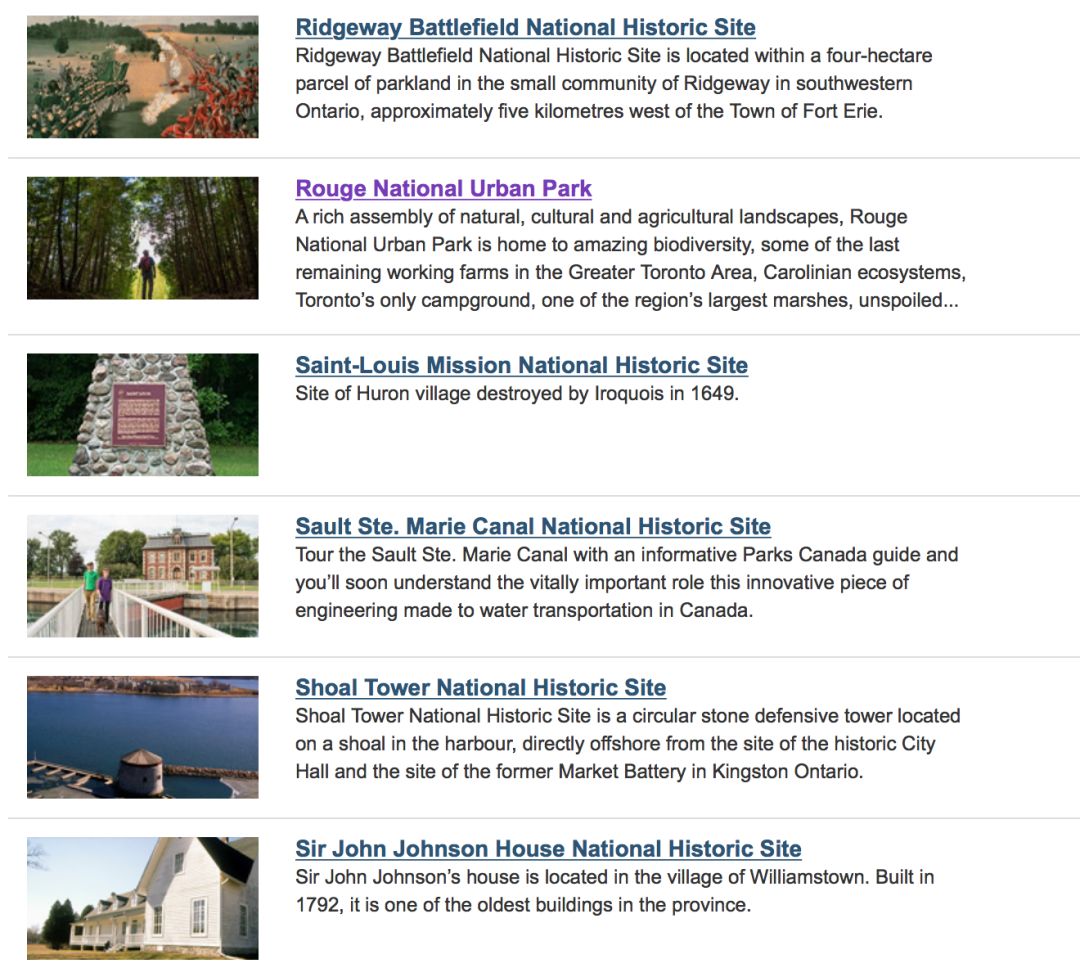View the Sault Ste. Marie Canal photo

coord(142,576)
